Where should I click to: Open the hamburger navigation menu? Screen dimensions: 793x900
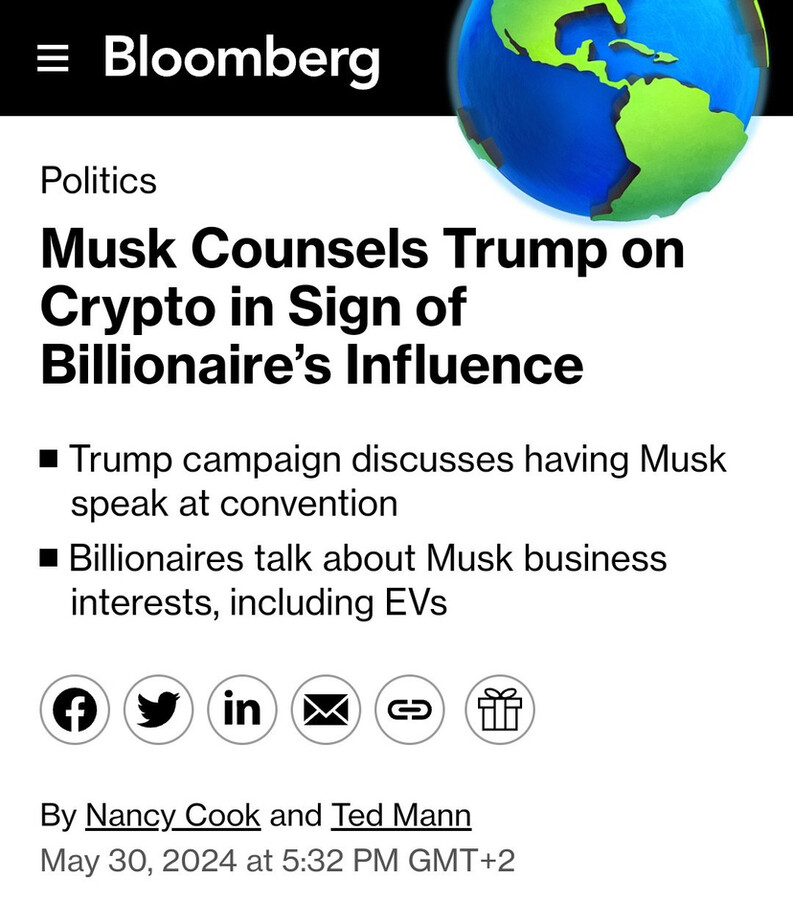point(52,59)
